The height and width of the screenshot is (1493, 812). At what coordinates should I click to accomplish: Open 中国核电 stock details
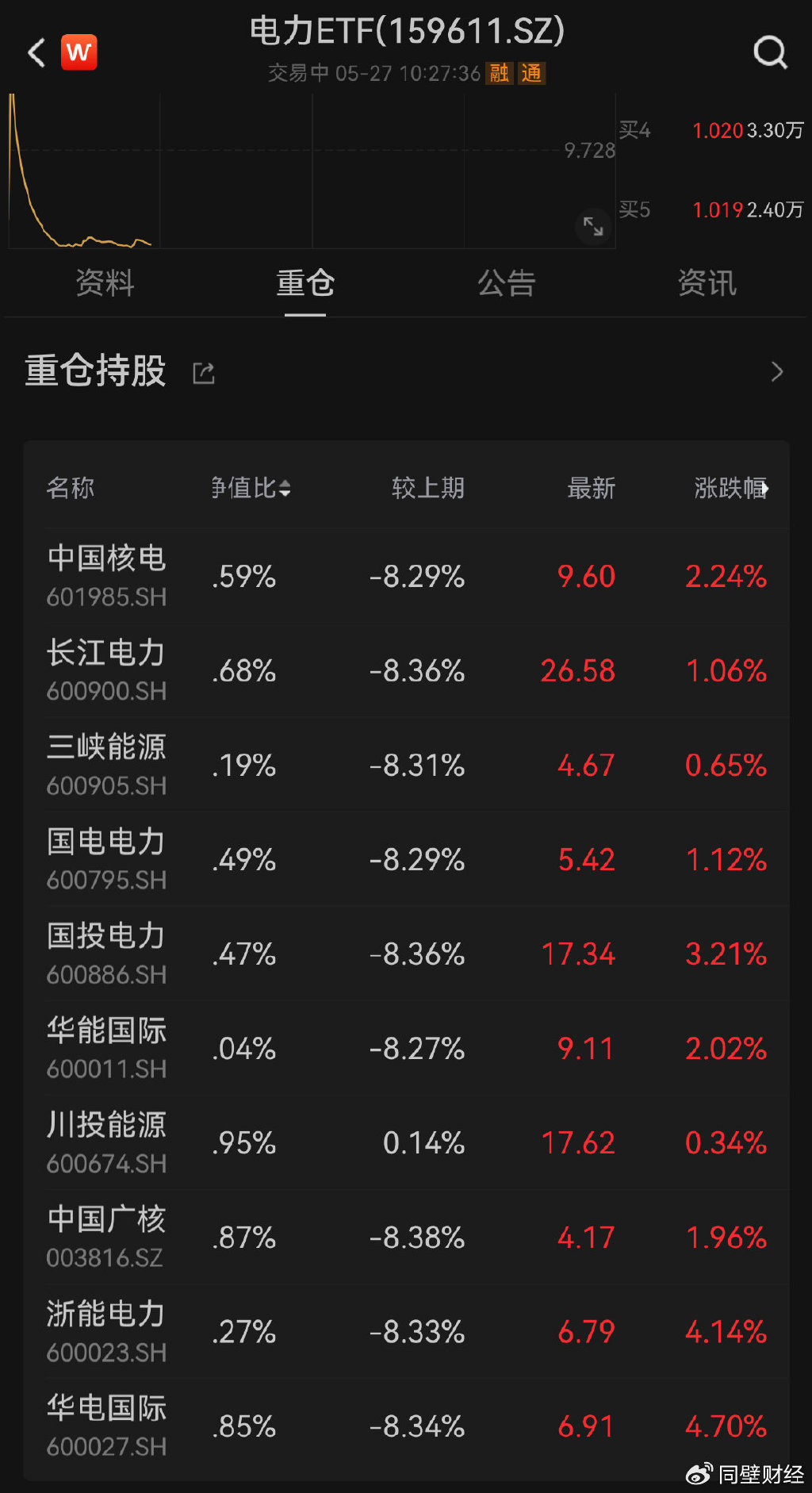106,575
